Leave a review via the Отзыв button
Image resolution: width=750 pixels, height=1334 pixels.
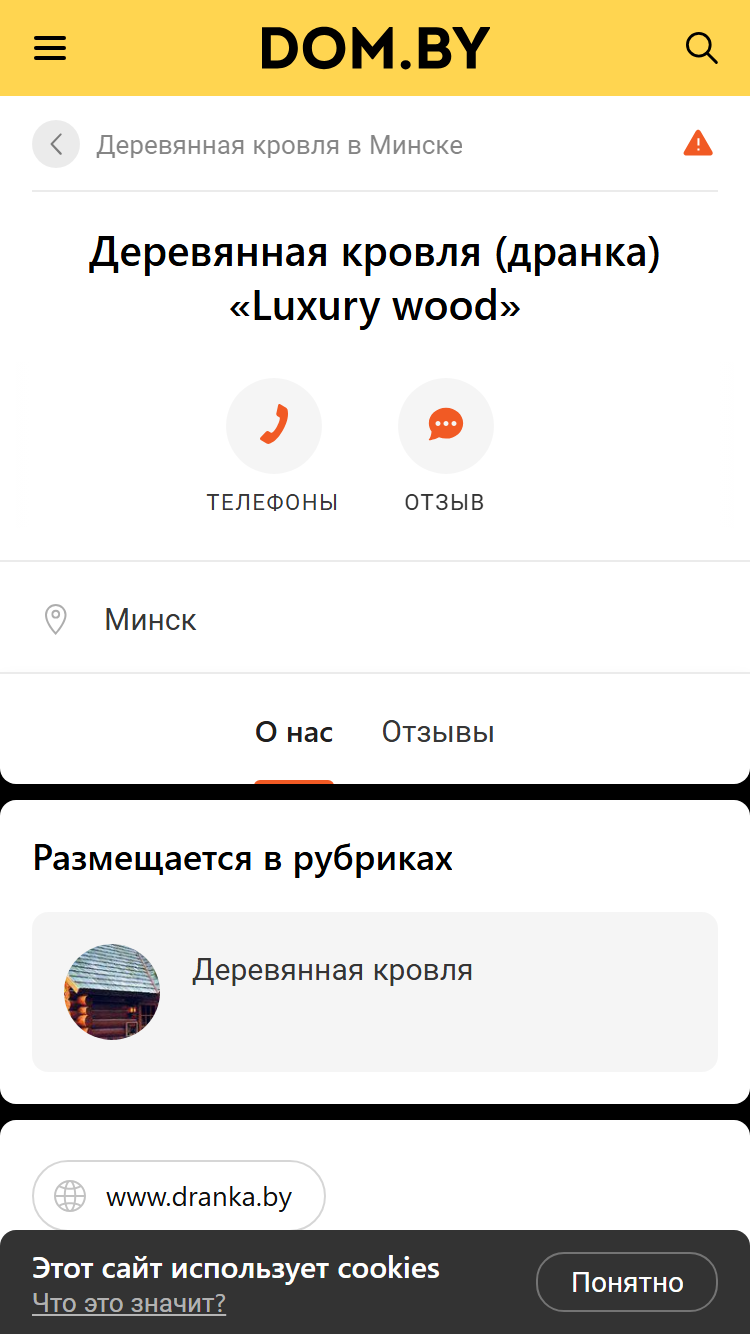[445, 446]
